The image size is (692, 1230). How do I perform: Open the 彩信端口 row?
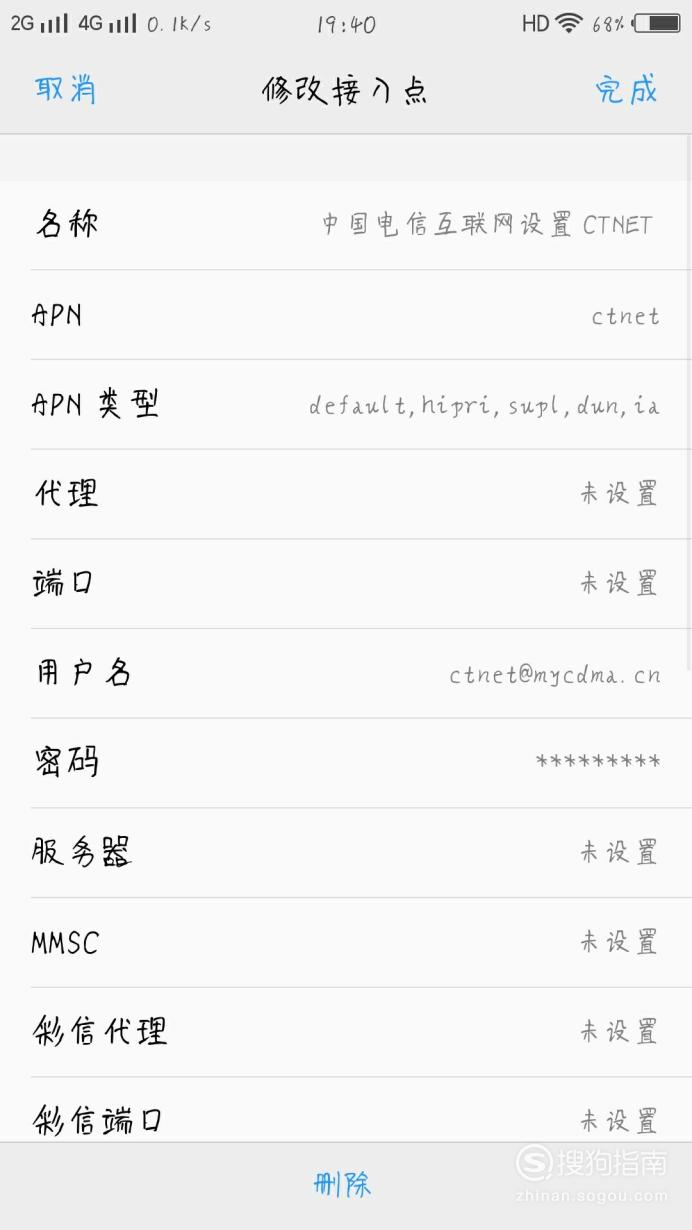tap(346, 1110)
